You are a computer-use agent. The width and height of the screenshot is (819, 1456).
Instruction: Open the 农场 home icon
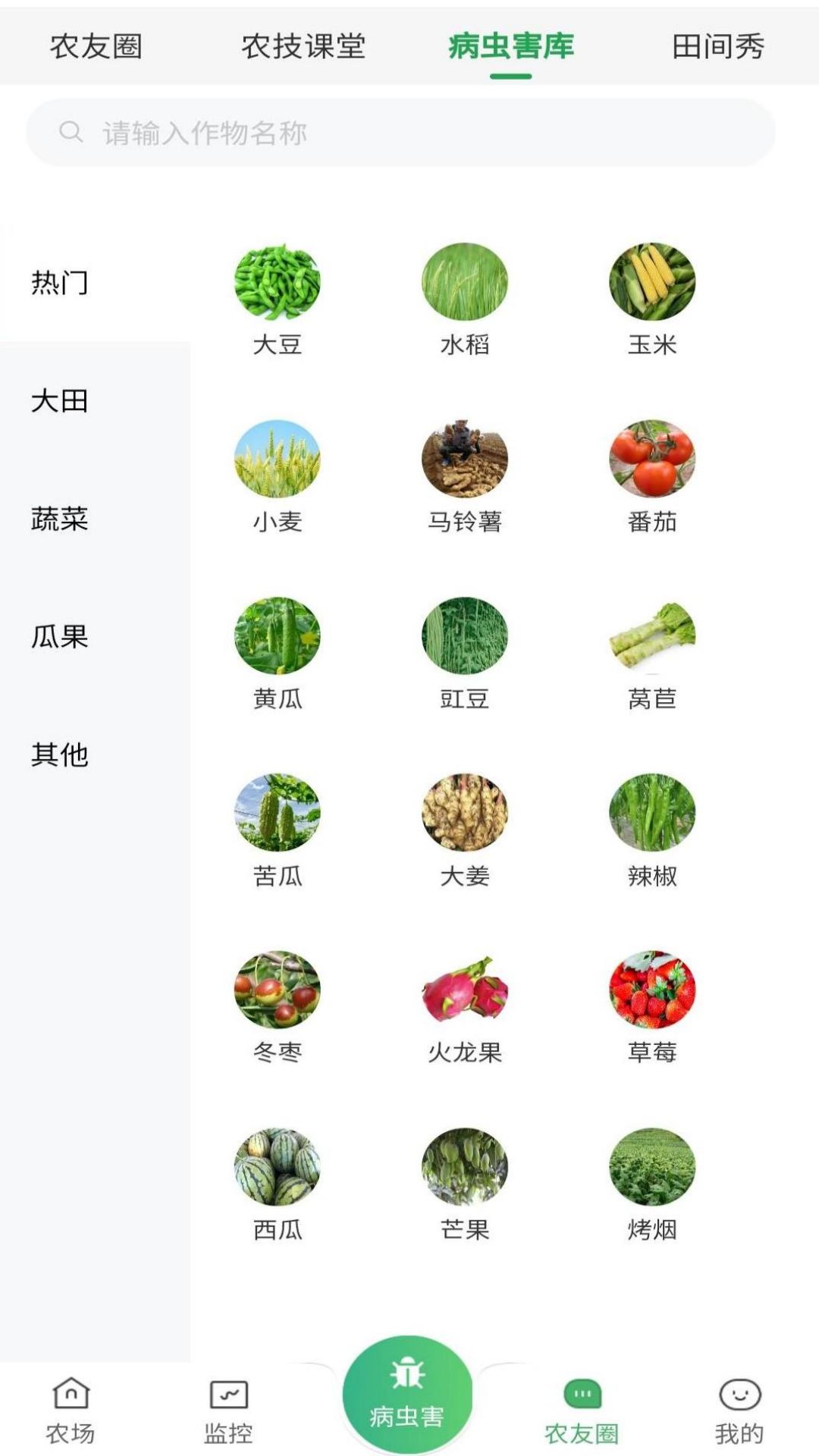click(72, 1407)
